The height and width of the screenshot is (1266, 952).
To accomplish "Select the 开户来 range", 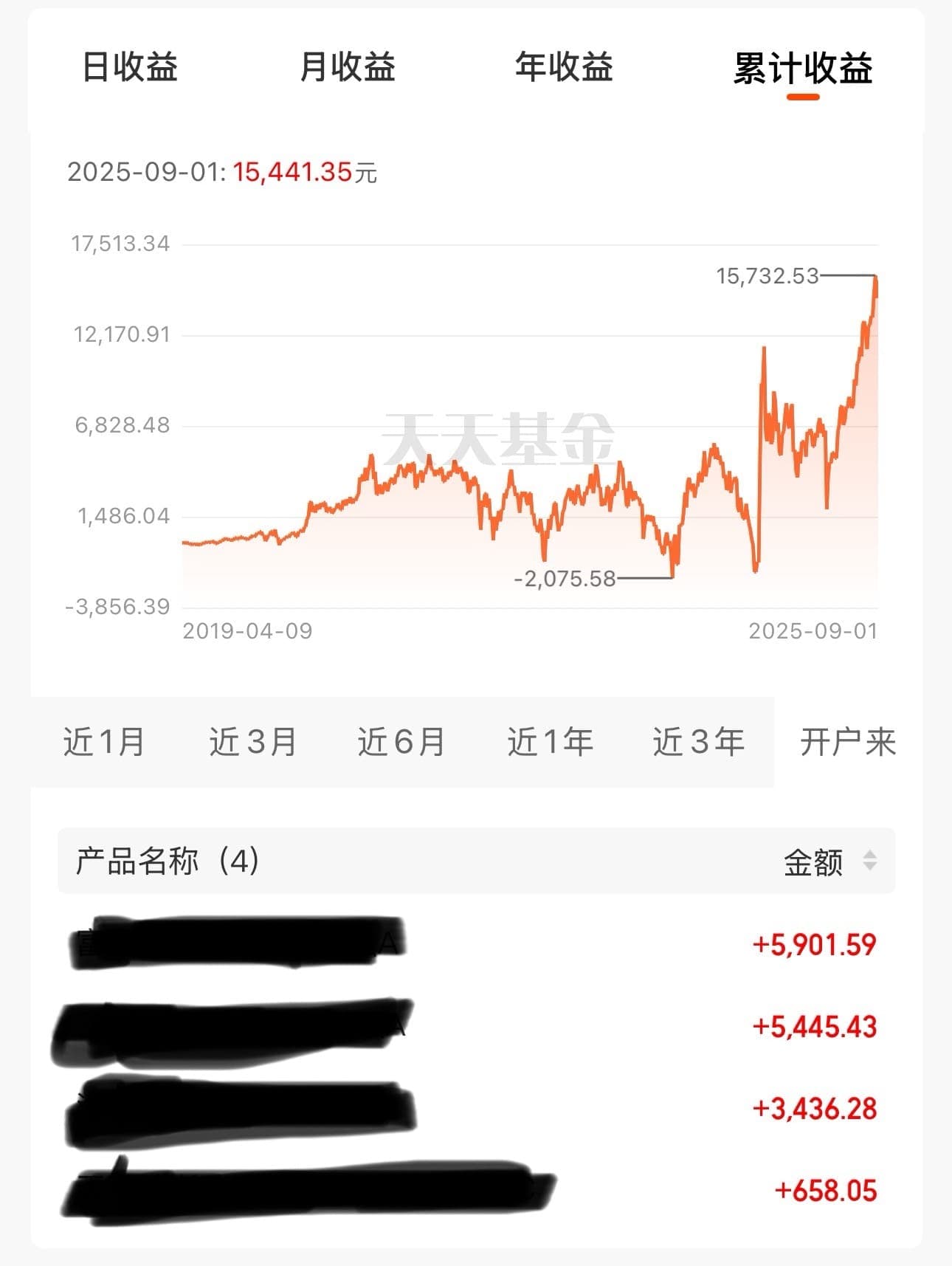I will click(848, 742).
